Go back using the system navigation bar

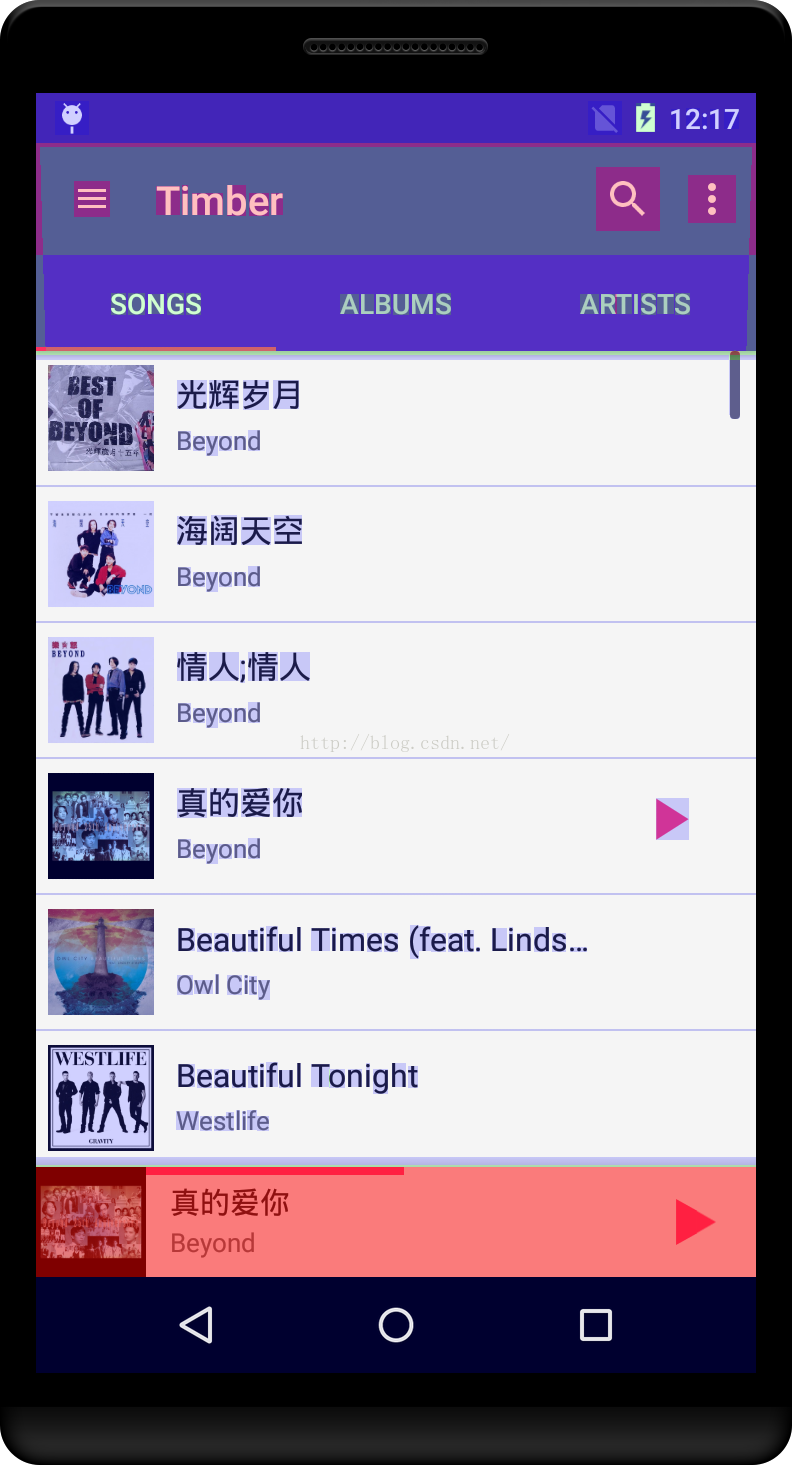(x=196, y=1325)
